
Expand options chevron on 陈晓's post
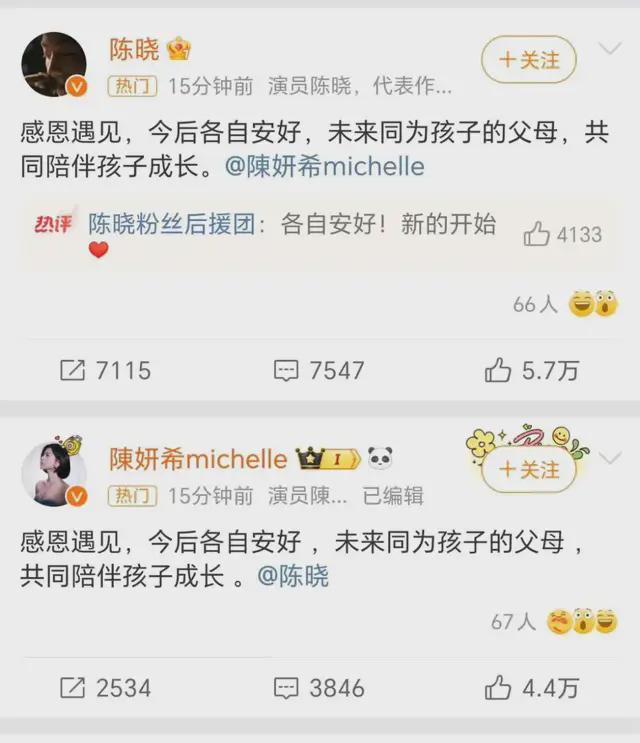point(610,49)
